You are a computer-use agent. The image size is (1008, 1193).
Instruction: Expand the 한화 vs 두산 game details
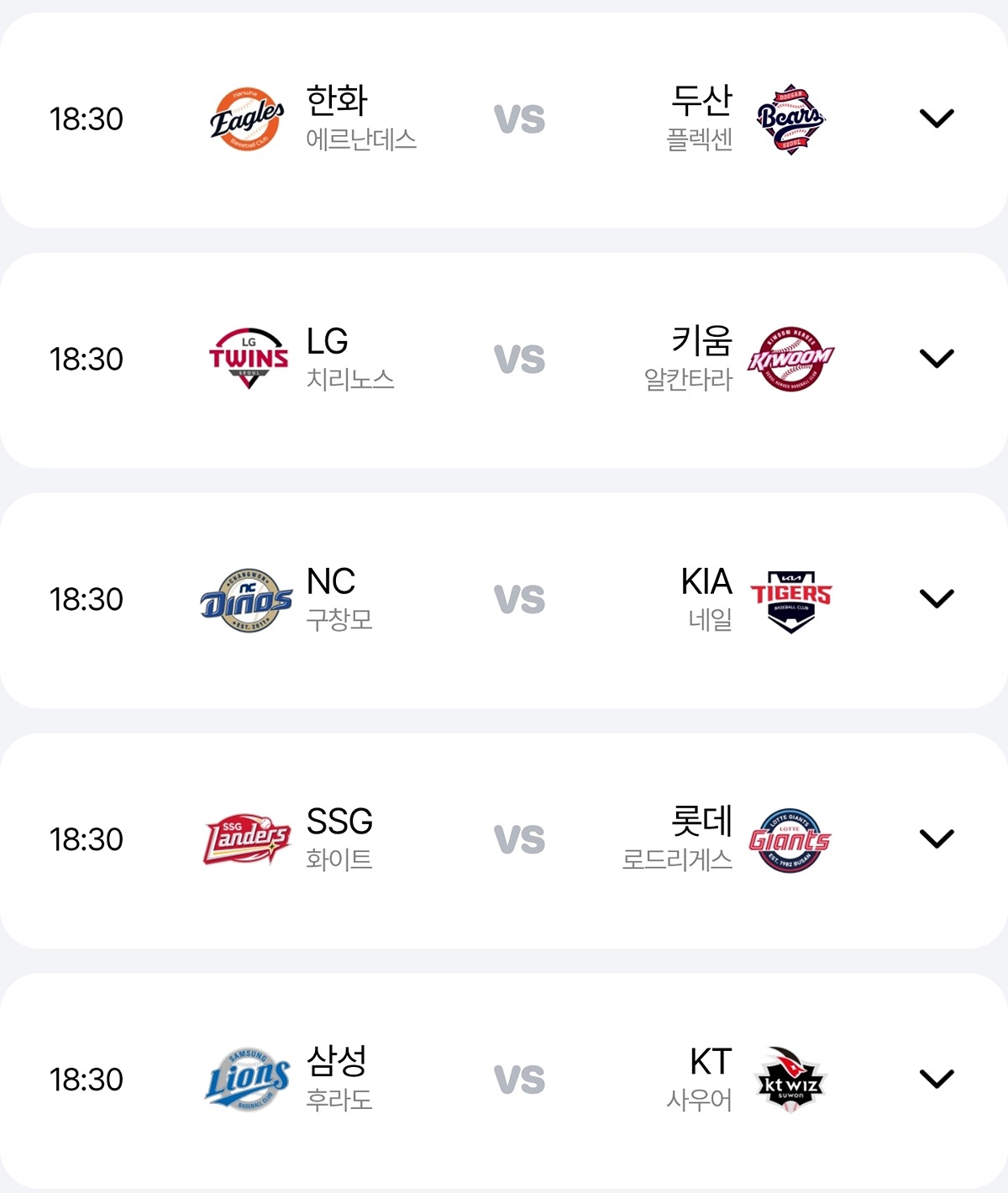click(936, 118)
